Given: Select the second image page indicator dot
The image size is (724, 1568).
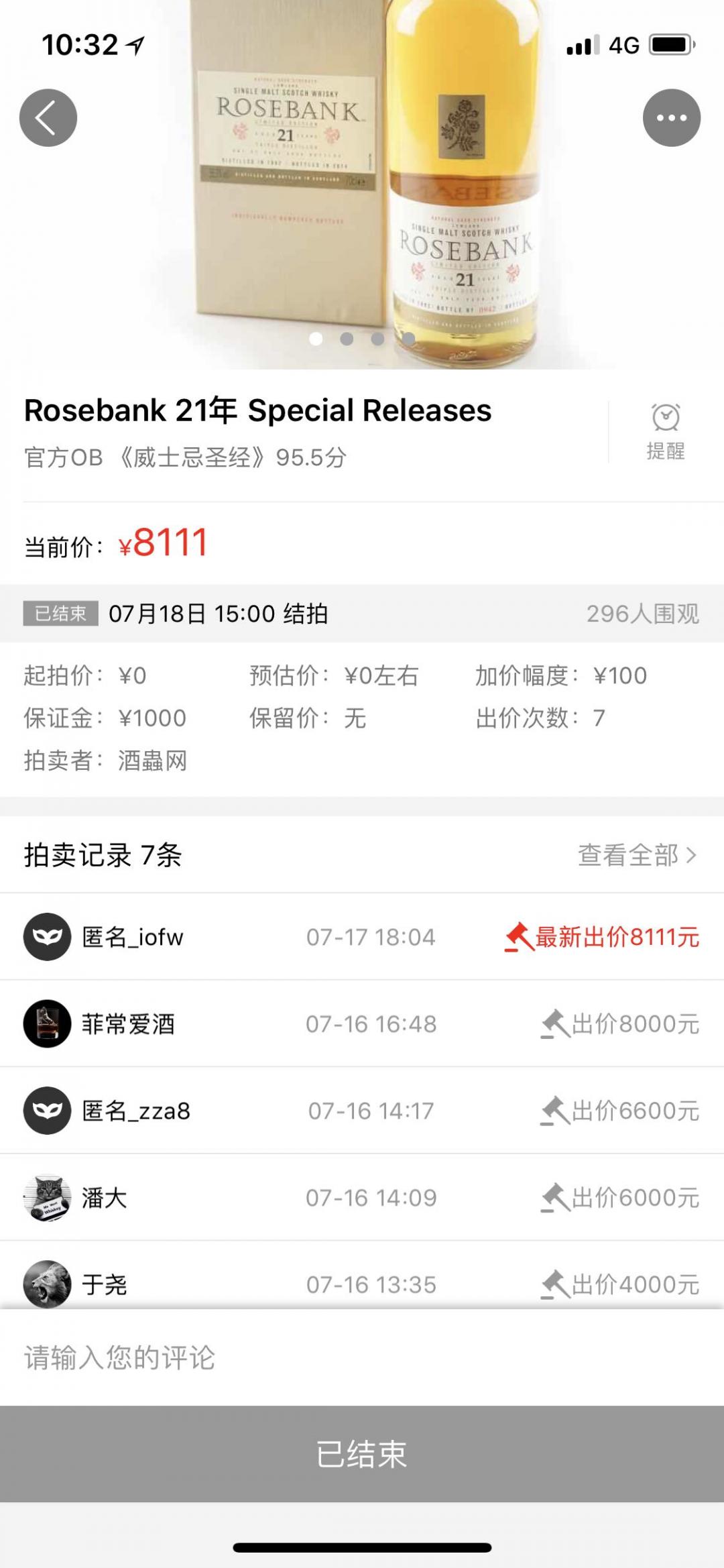Looking at the screenshot, I should (x=347, y=339).
